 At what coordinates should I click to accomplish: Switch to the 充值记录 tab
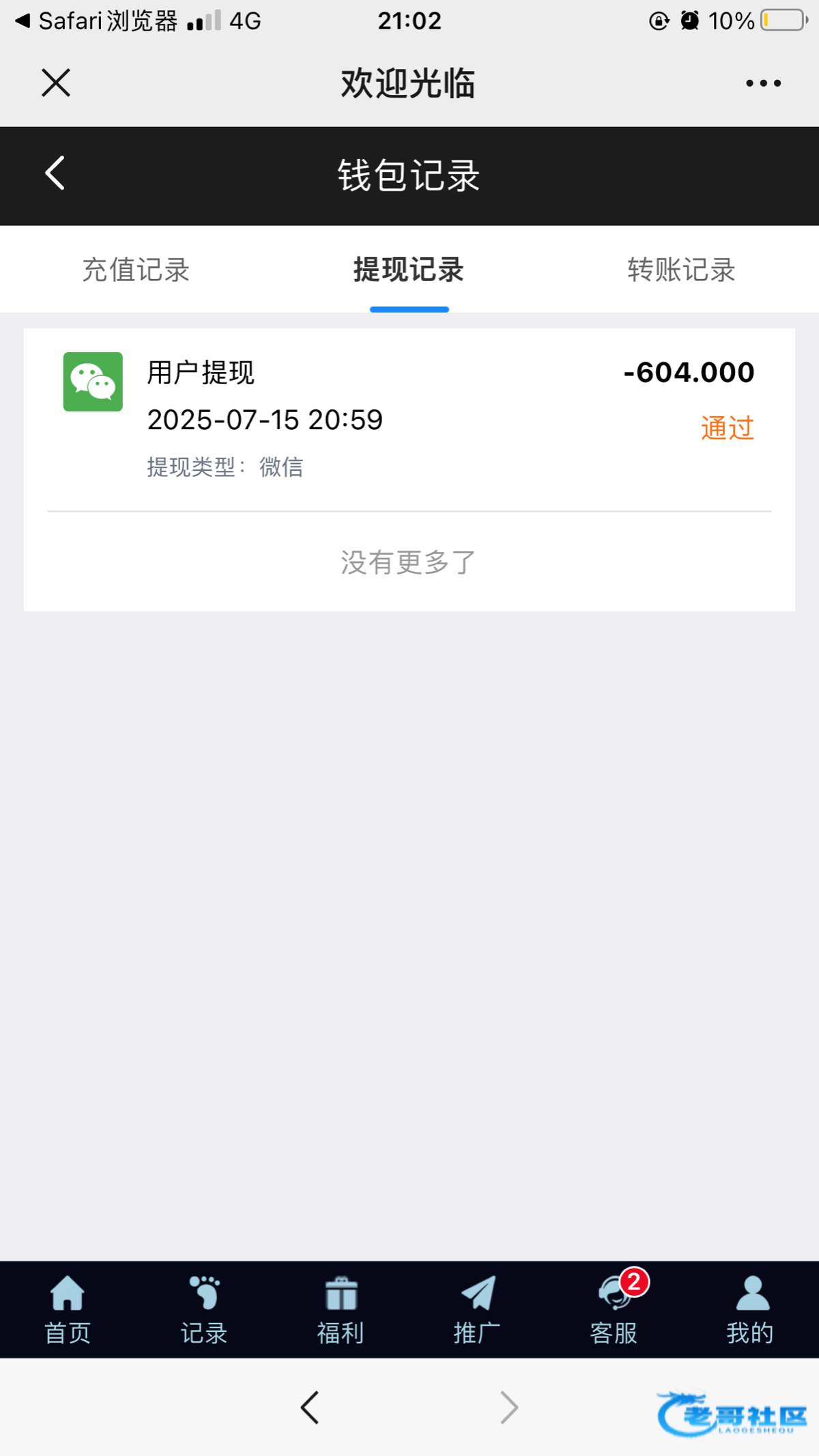coord(136,270)
